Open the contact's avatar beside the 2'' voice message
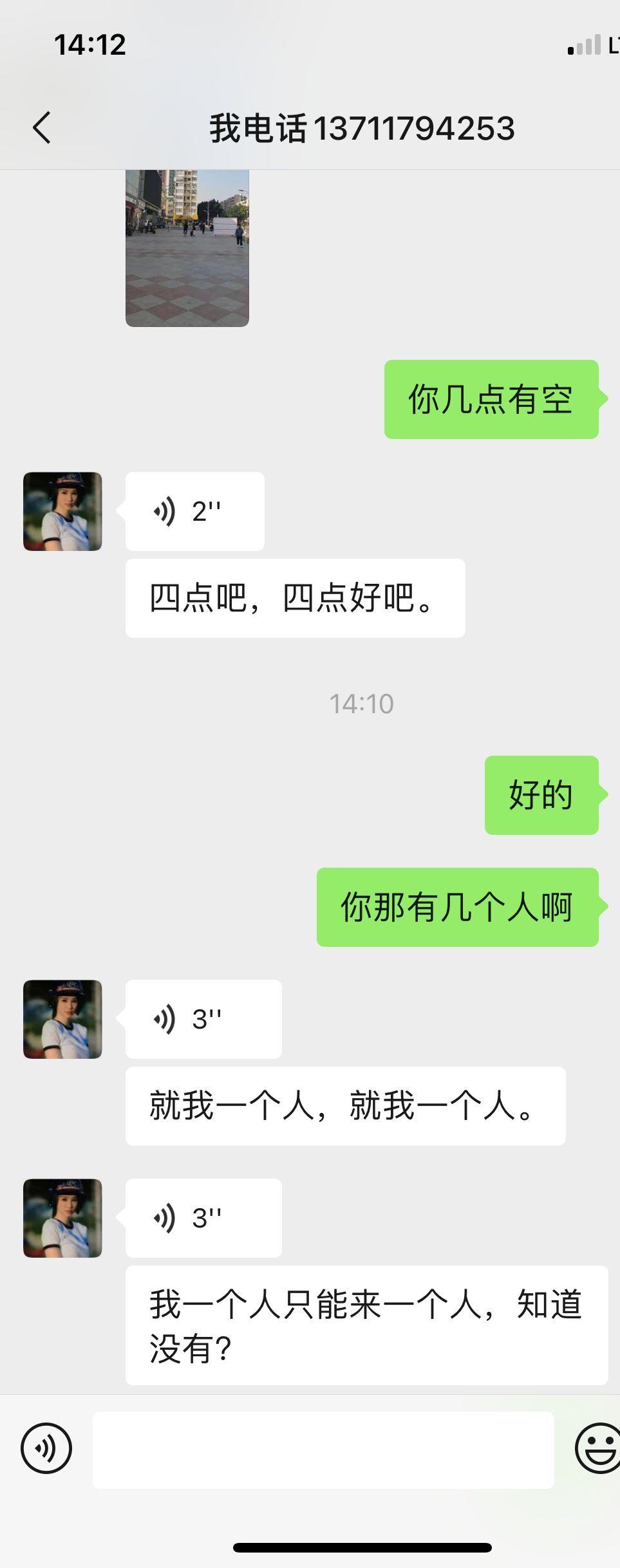The width and height of the screenshot is (620, 1568). click(62, 512)
